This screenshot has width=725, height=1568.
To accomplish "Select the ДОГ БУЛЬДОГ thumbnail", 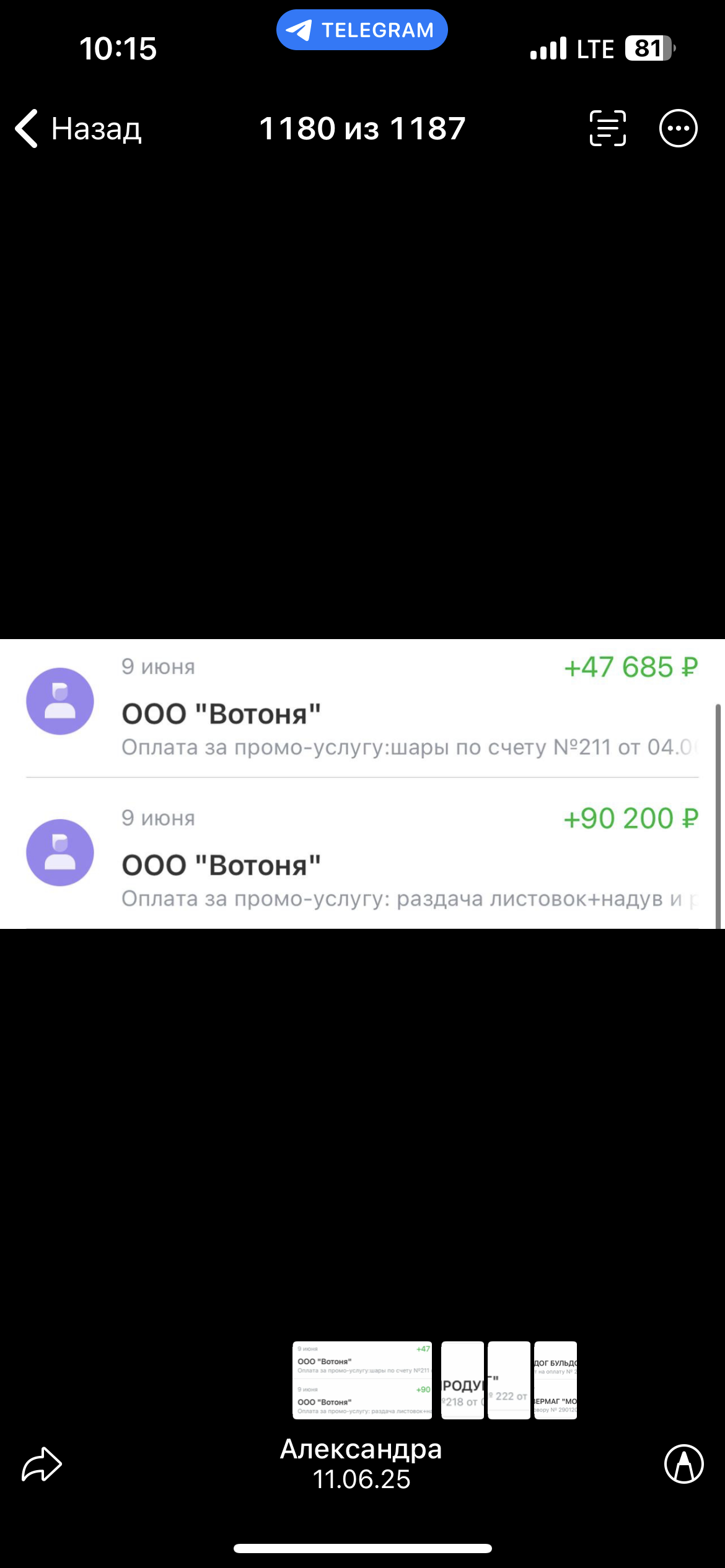I will click(x=555, y=1380).
